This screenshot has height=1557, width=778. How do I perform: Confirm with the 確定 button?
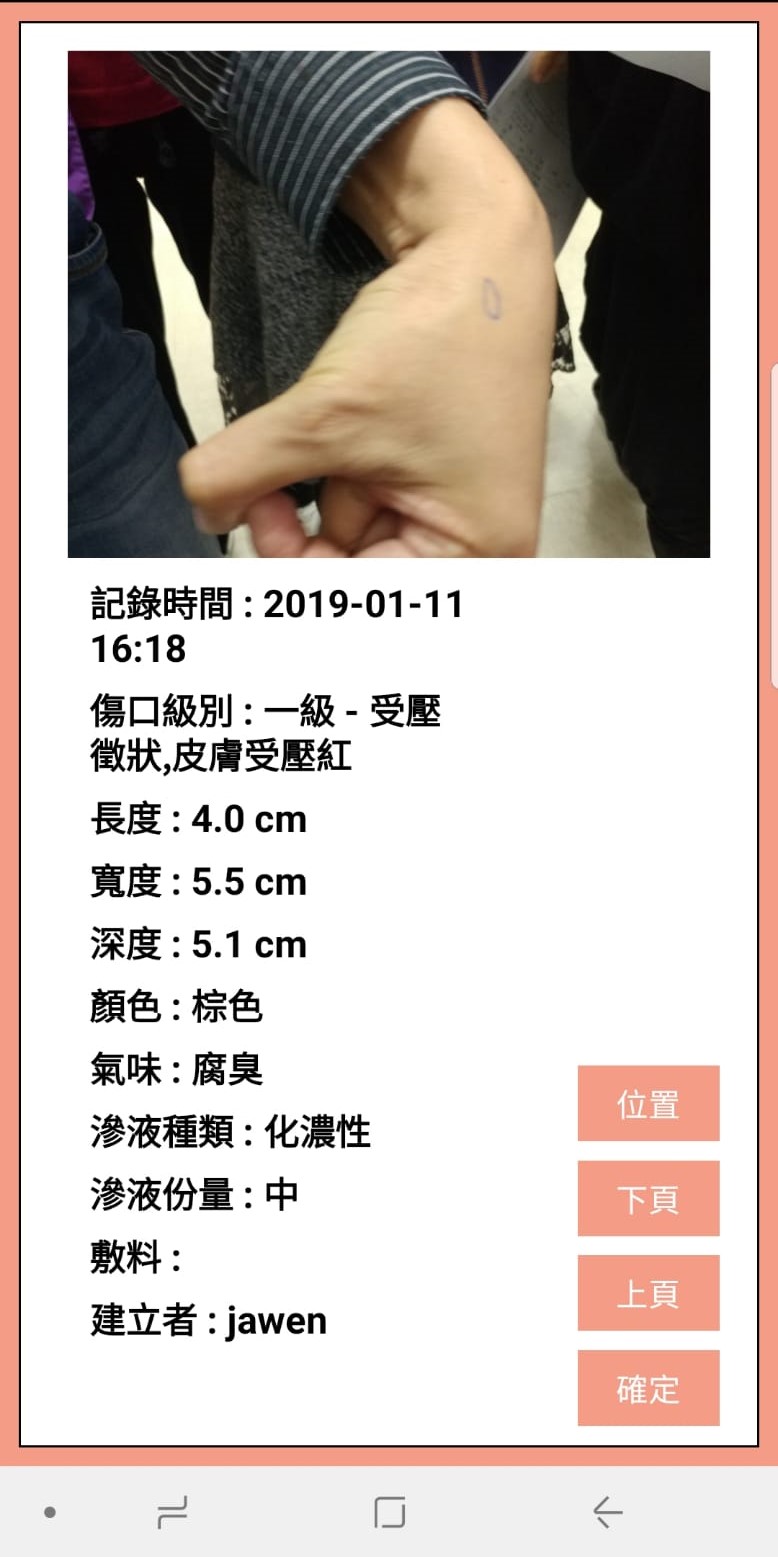pyautogui.click(x=648, y=1388)
